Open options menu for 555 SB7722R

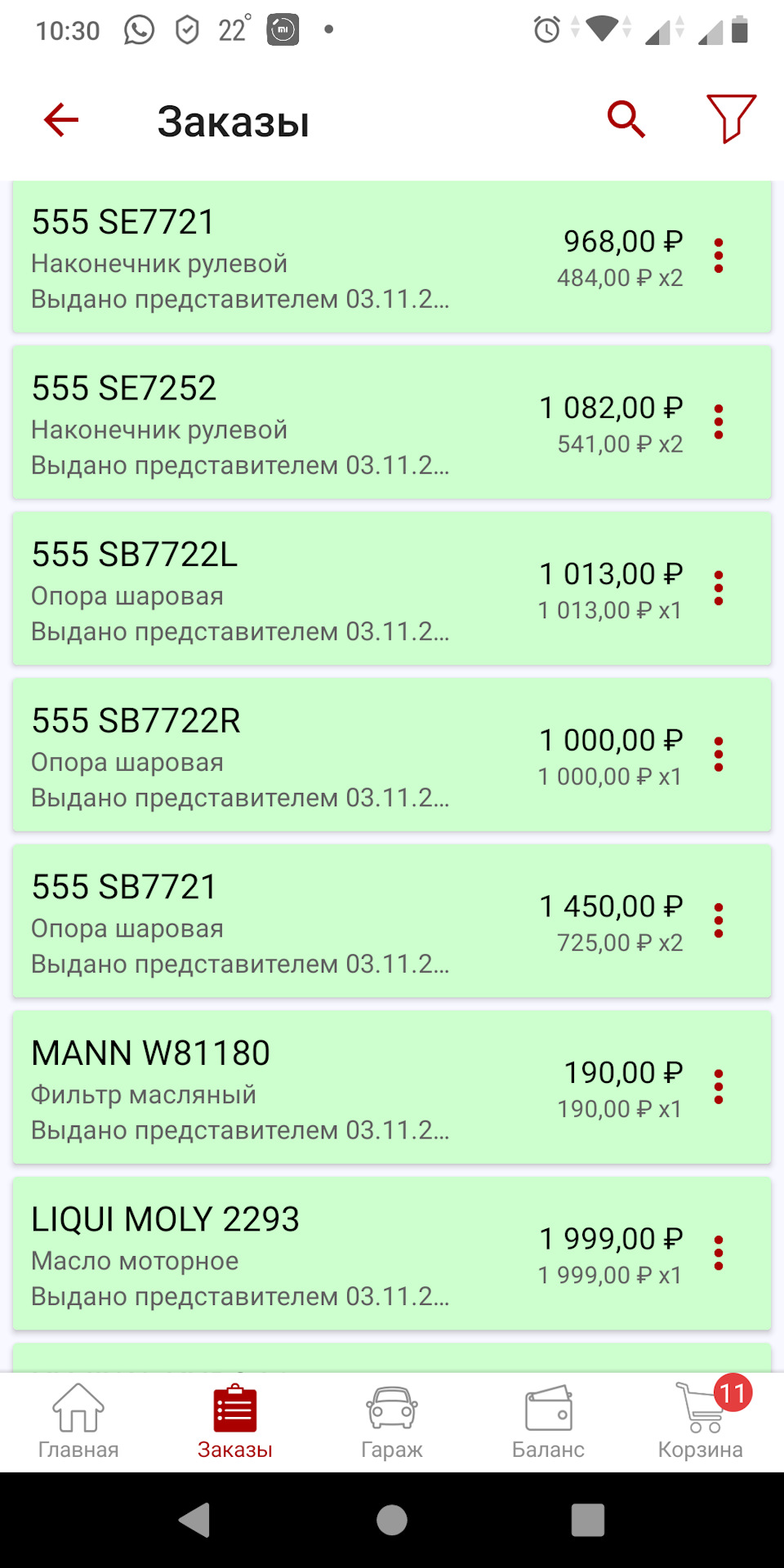[x=719, y=755]
